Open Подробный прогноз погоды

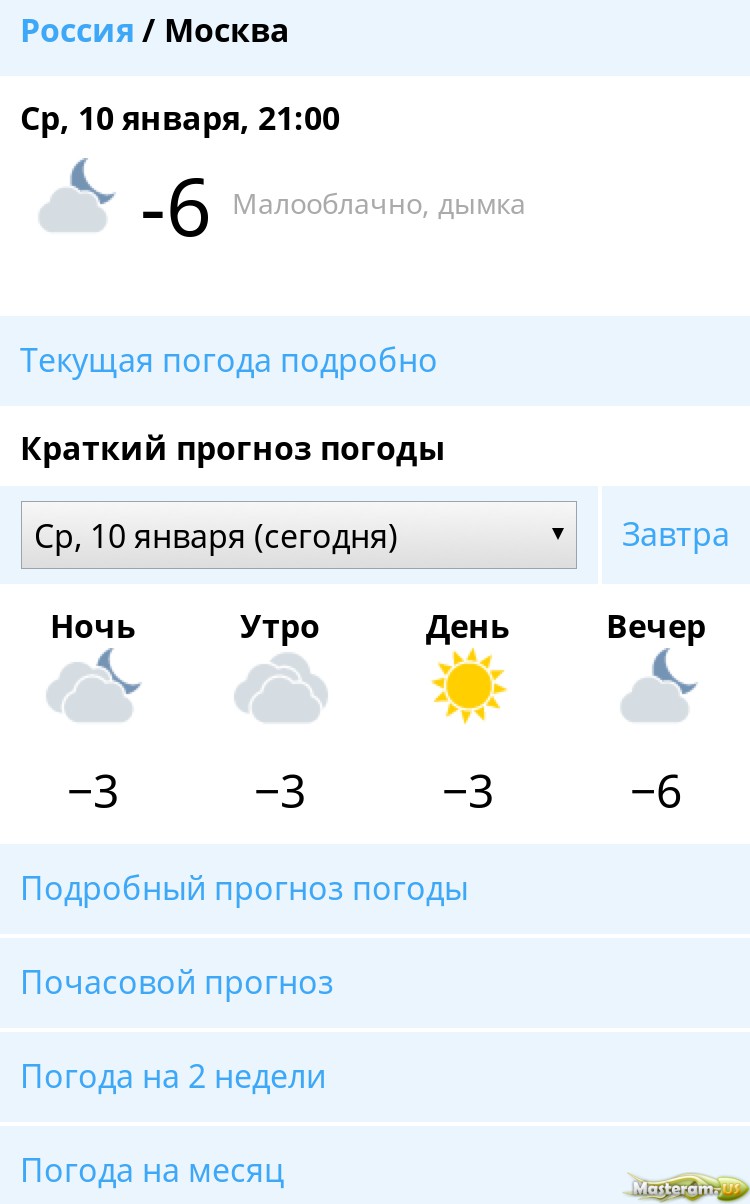[x=375, y=889]
